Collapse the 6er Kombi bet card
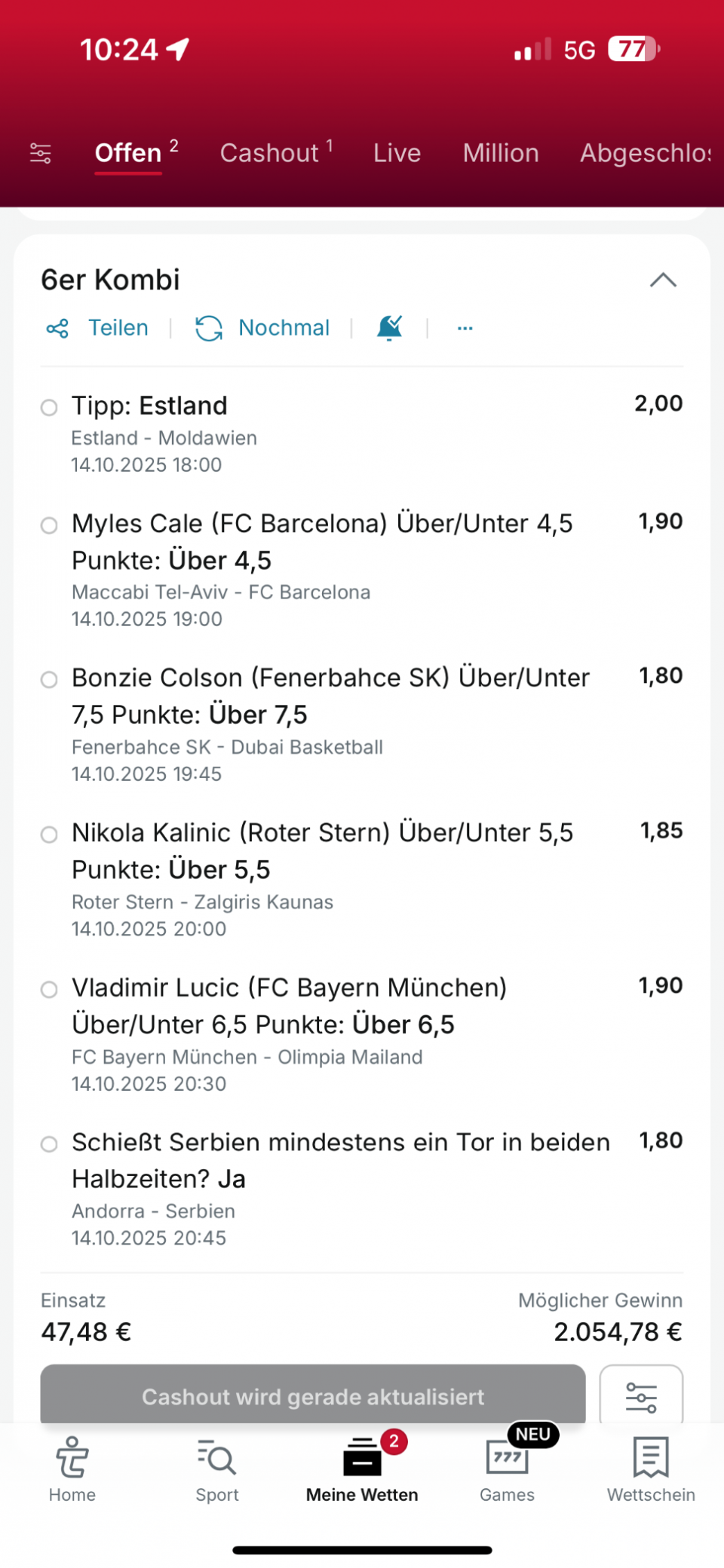The height and width of the screenshot is (1568, 724). click(x=663, y=280)
